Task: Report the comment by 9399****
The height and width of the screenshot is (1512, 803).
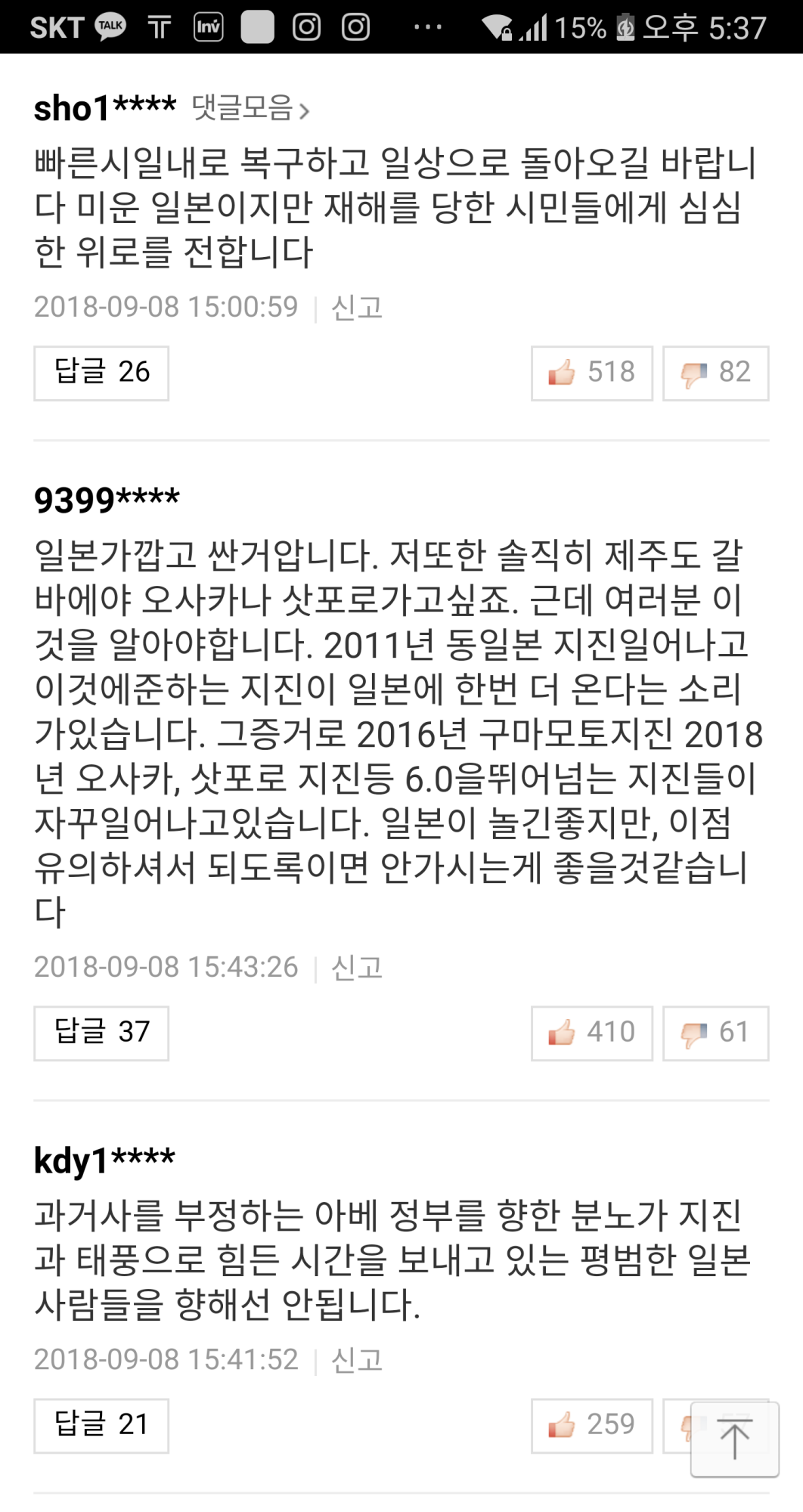Action: (357, 967)
